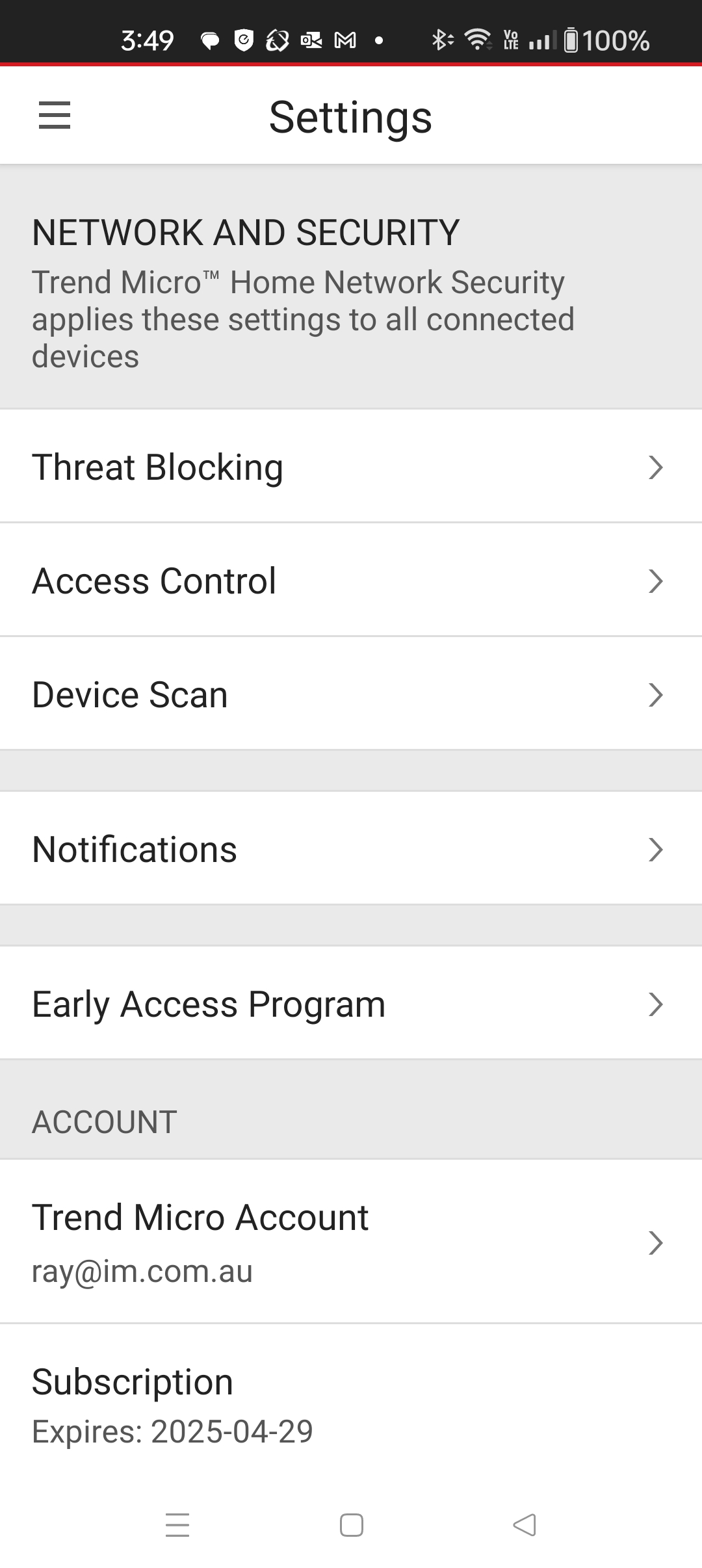702x1568 pixels.
Task: View the Early Access Program
Action: pos(351,1004)
